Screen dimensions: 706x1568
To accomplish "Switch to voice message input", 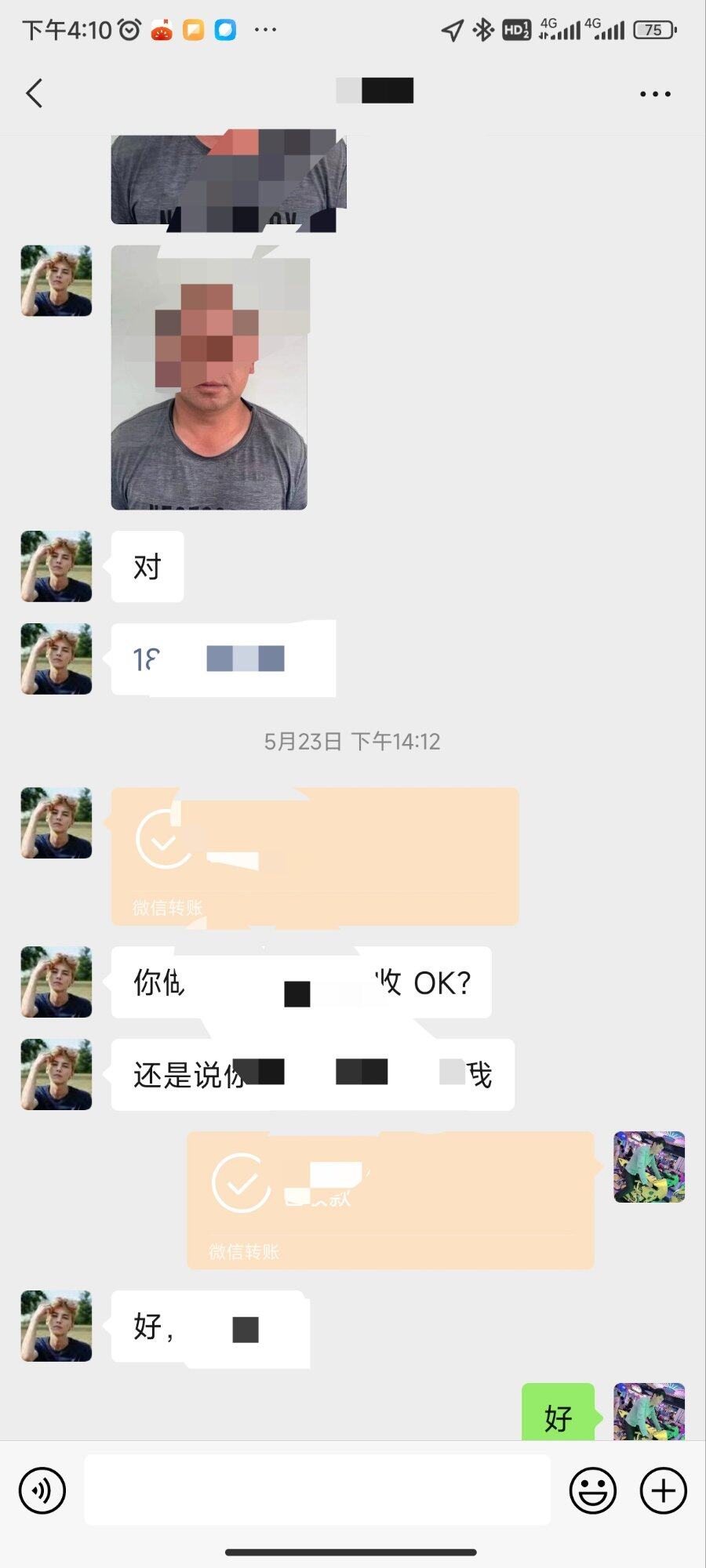I will [42, 1490].
